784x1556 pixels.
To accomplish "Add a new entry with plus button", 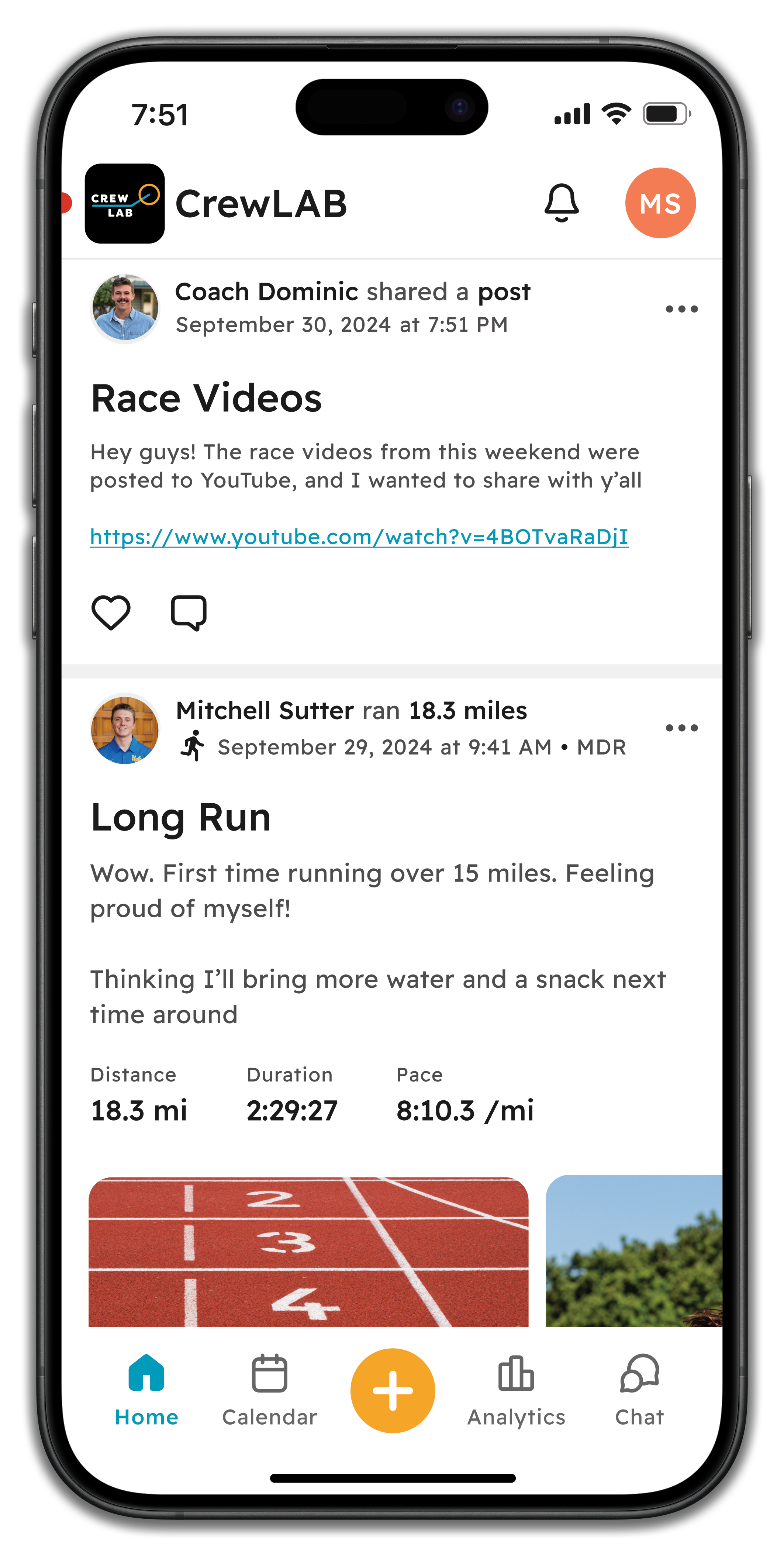I will pos(393,1390).
